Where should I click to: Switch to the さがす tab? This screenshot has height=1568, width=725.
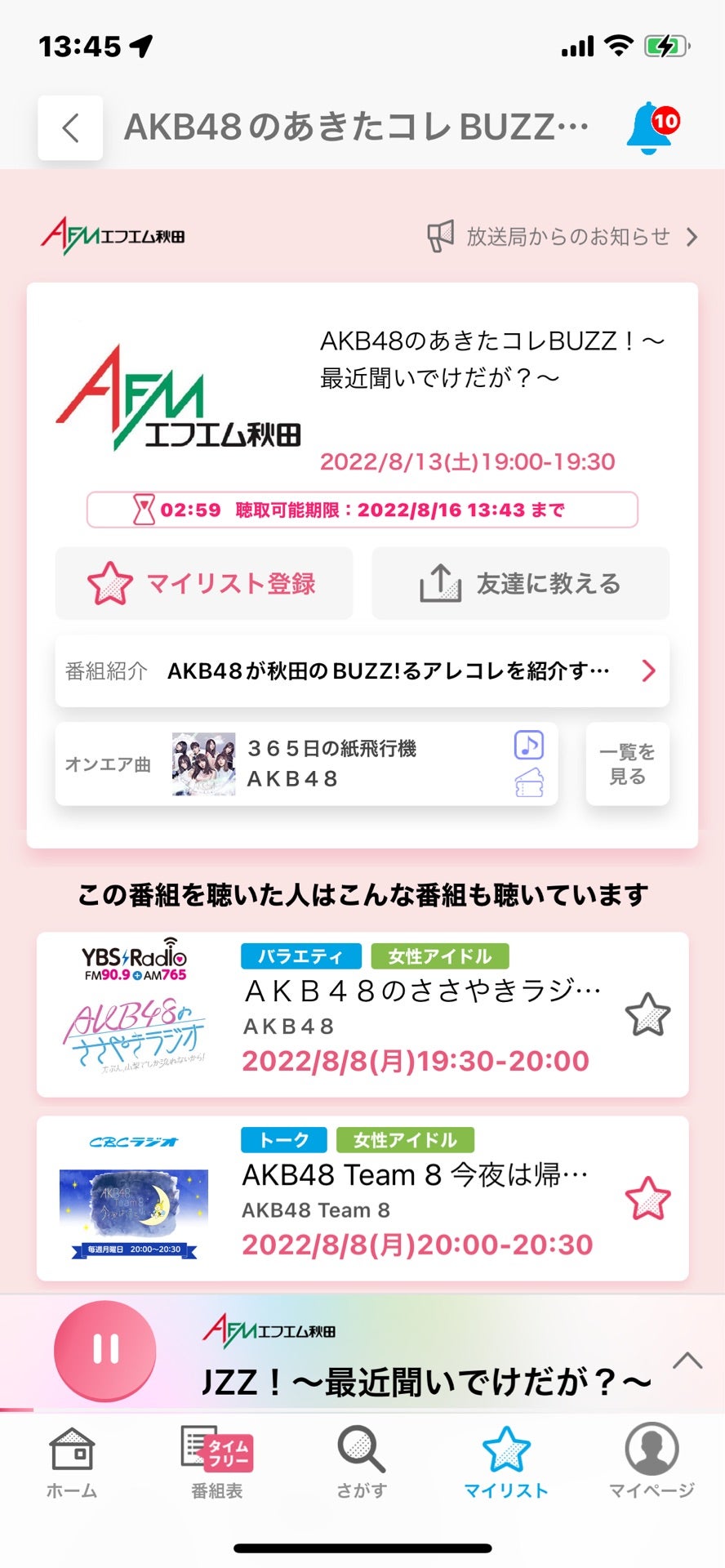pos(362,1462)
